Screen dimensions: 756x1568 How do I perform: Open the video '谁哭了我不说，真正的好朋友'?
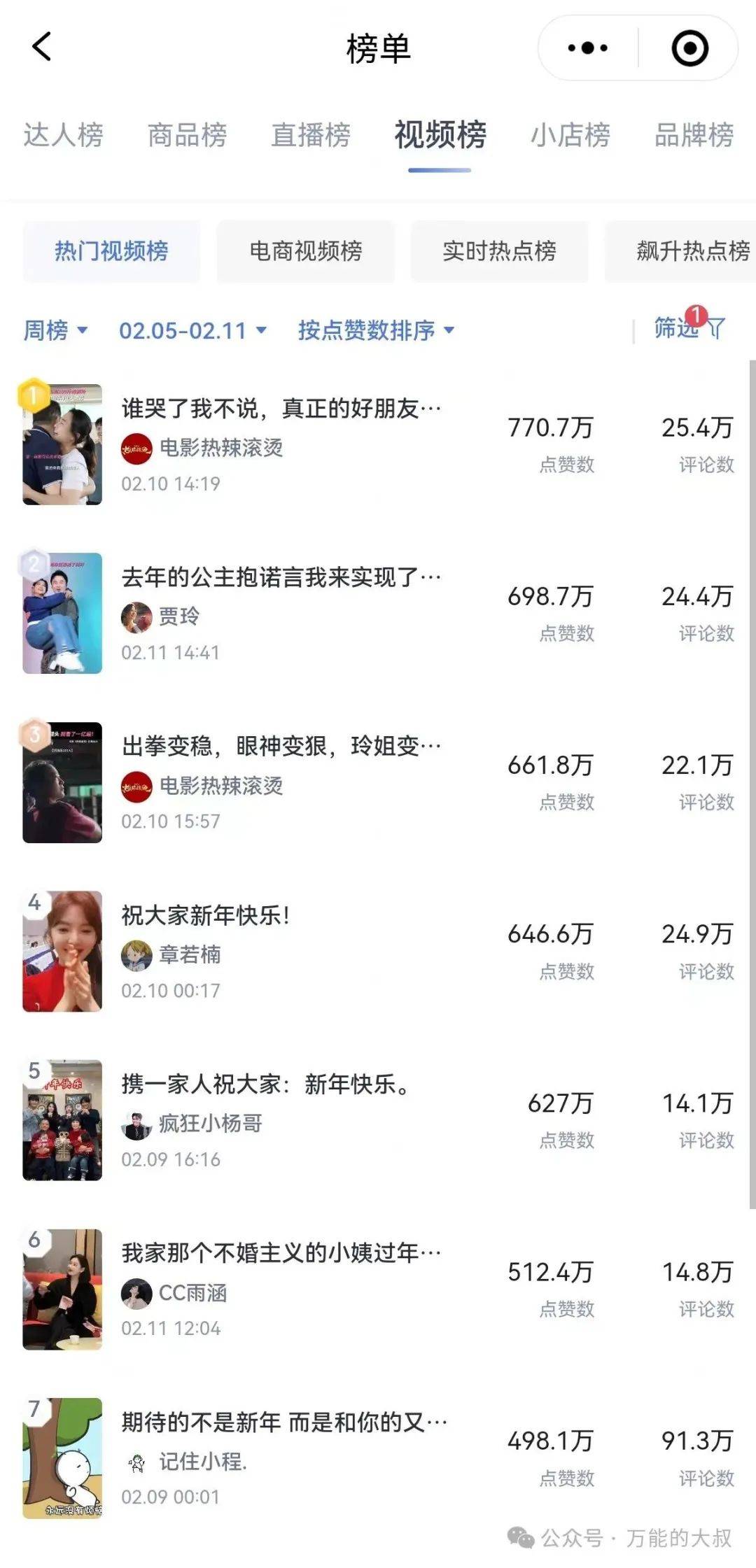pyautogui.click(x=281, y=409)
